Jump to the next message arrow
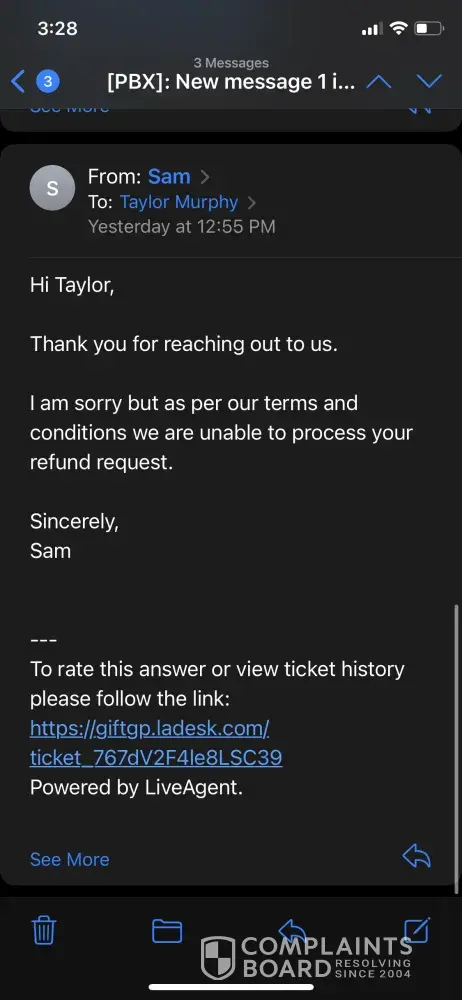The image size is (462, 1000). 429,82
